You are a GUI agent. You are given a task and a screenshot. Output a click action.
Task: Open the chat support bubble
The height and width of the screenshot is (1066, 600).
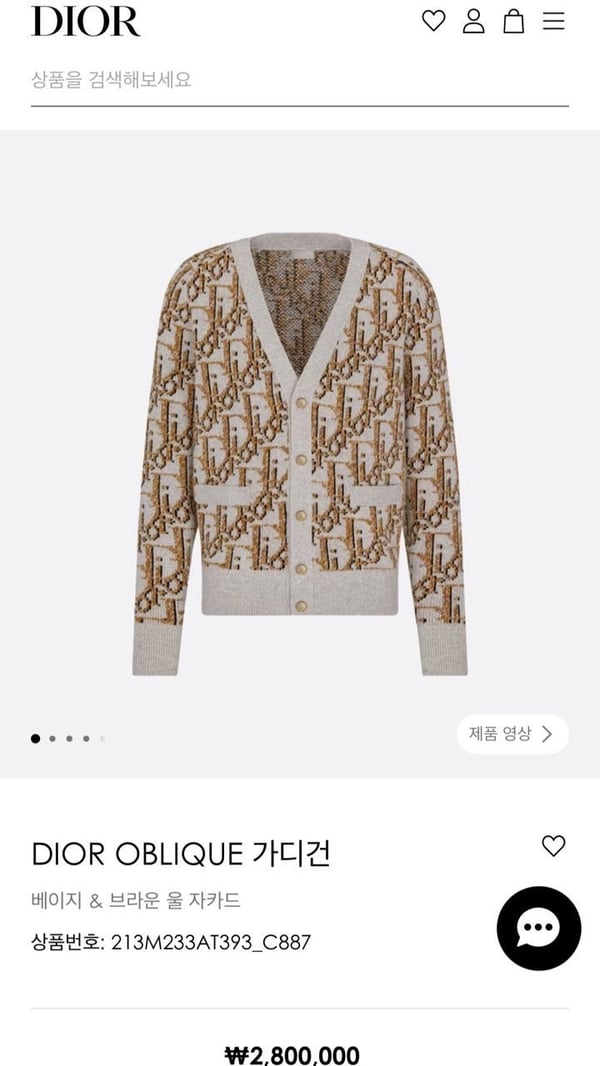538,928
